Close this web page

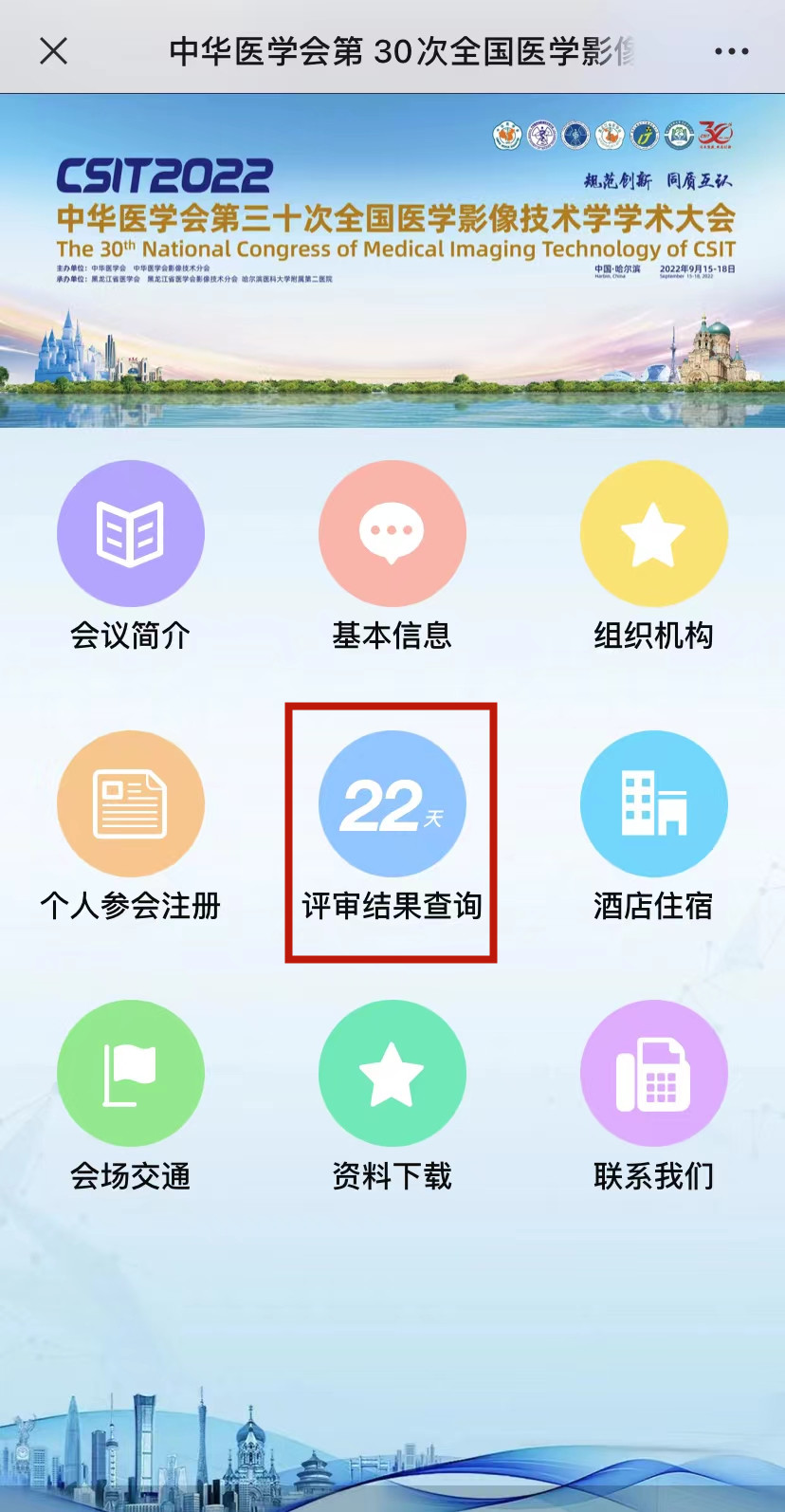coord(54,51)
